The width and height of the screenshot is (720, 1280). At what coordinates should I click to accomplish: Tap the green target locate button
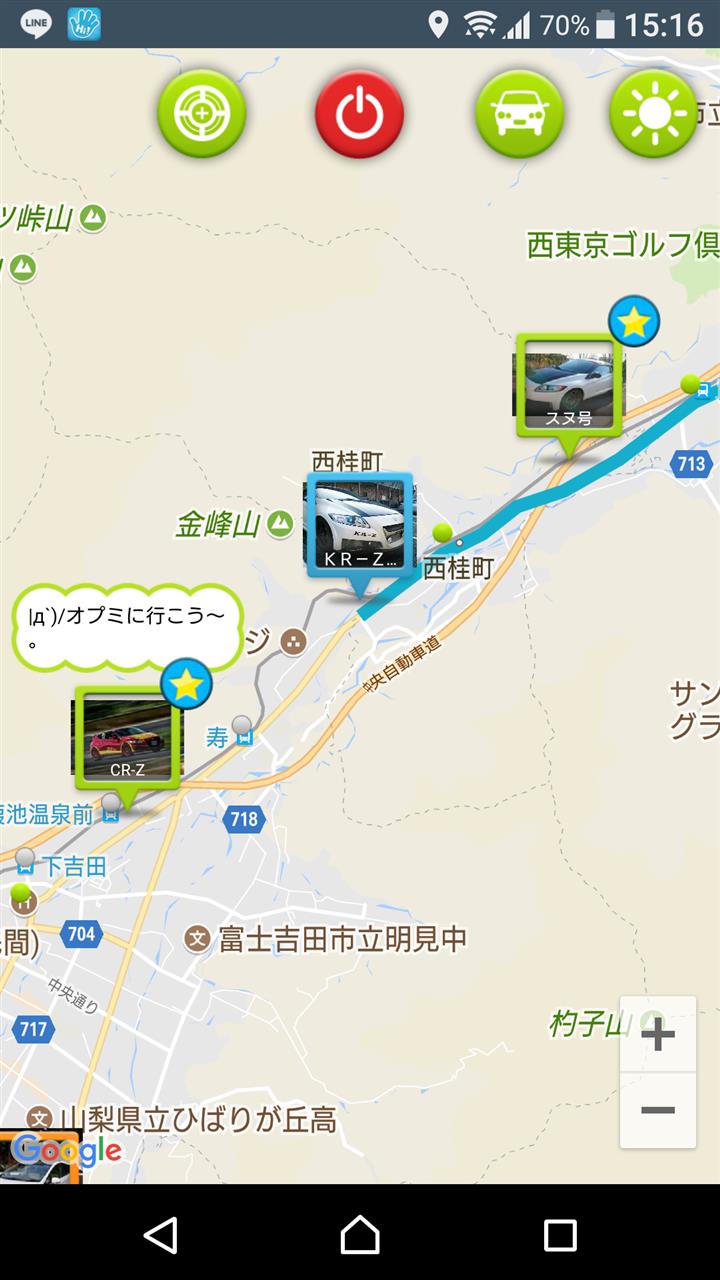(x=201, y=114)
